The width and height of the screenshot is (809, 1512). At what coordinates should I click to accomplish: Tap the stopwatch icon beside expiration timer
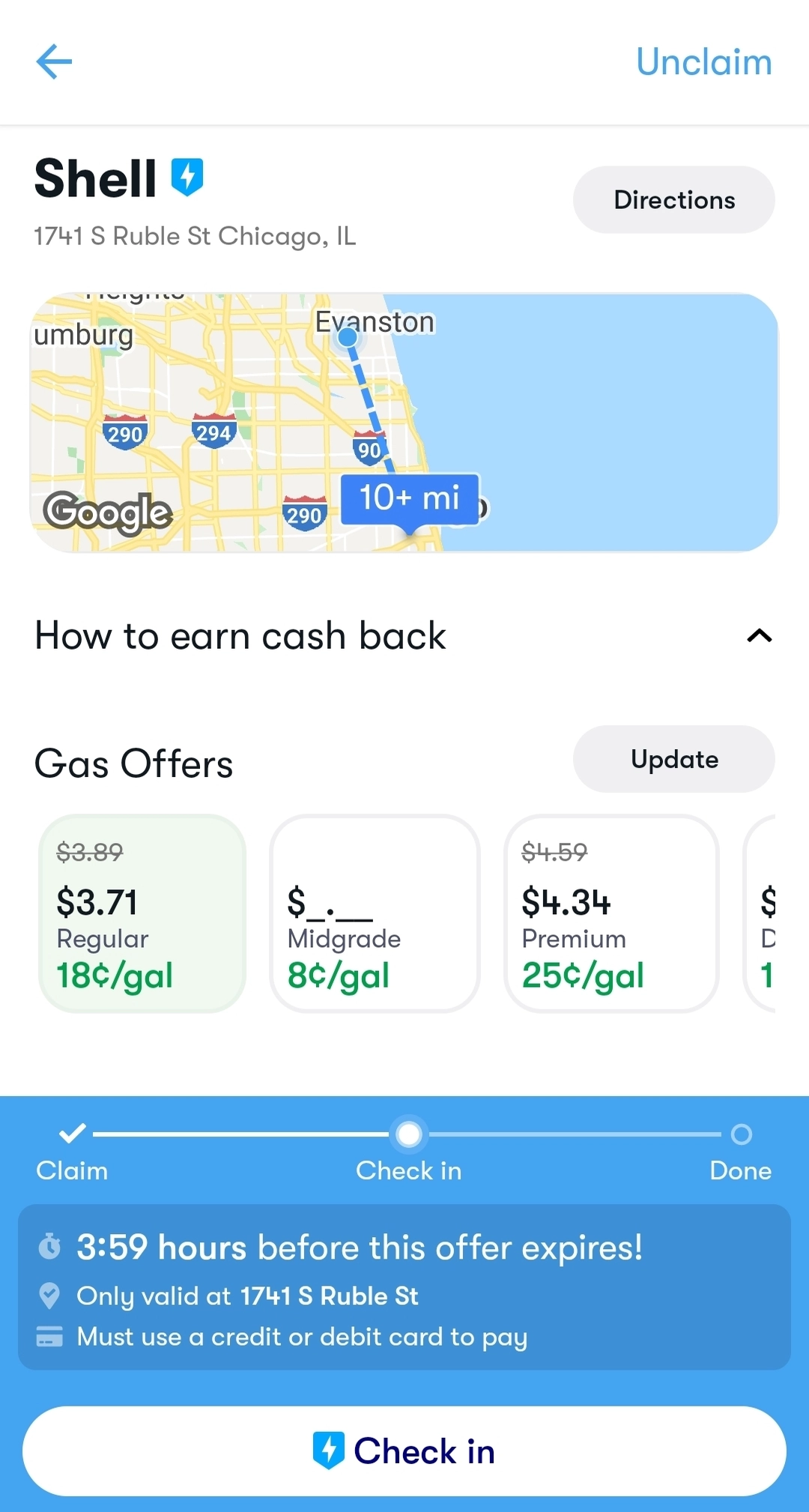(49, 1246)
